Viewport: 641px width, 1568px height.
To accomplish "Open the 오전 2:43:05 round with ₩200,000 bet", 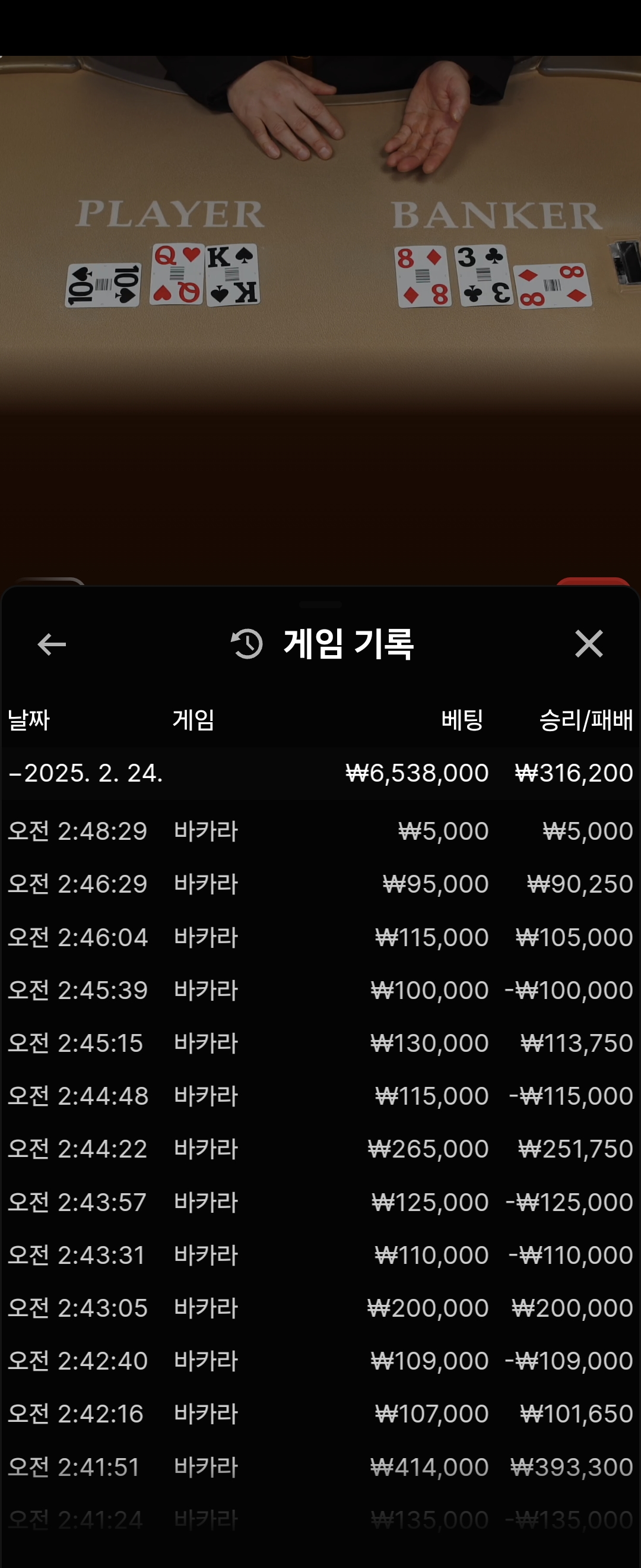I will [320, 1307].
